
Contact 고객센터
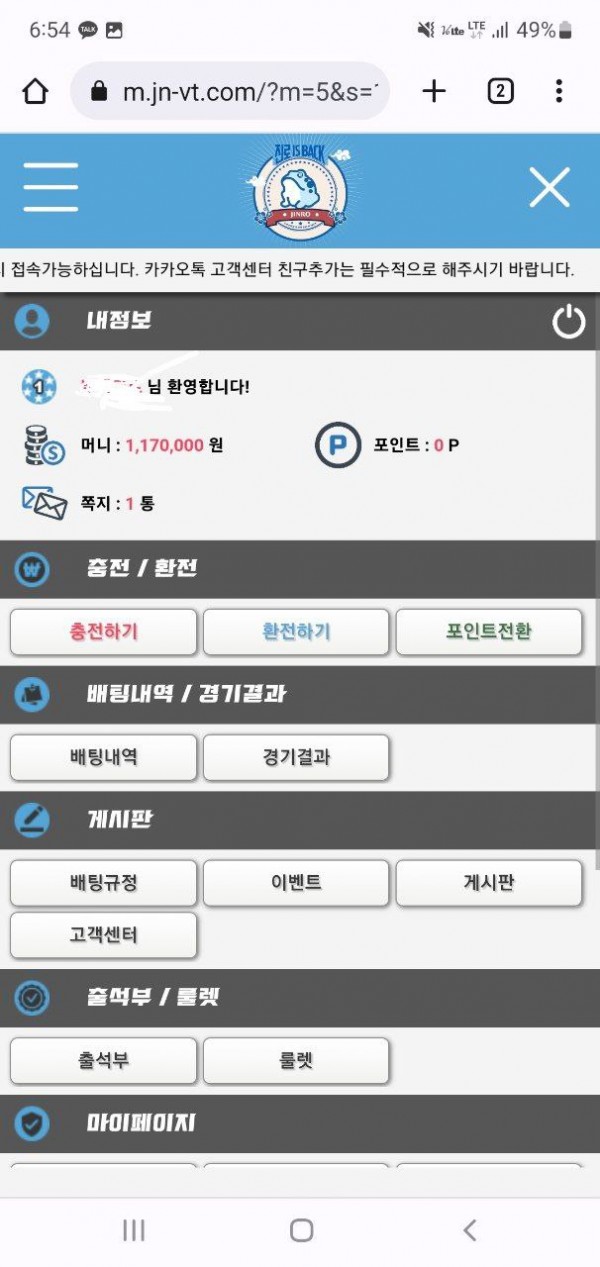coord(103,935)
